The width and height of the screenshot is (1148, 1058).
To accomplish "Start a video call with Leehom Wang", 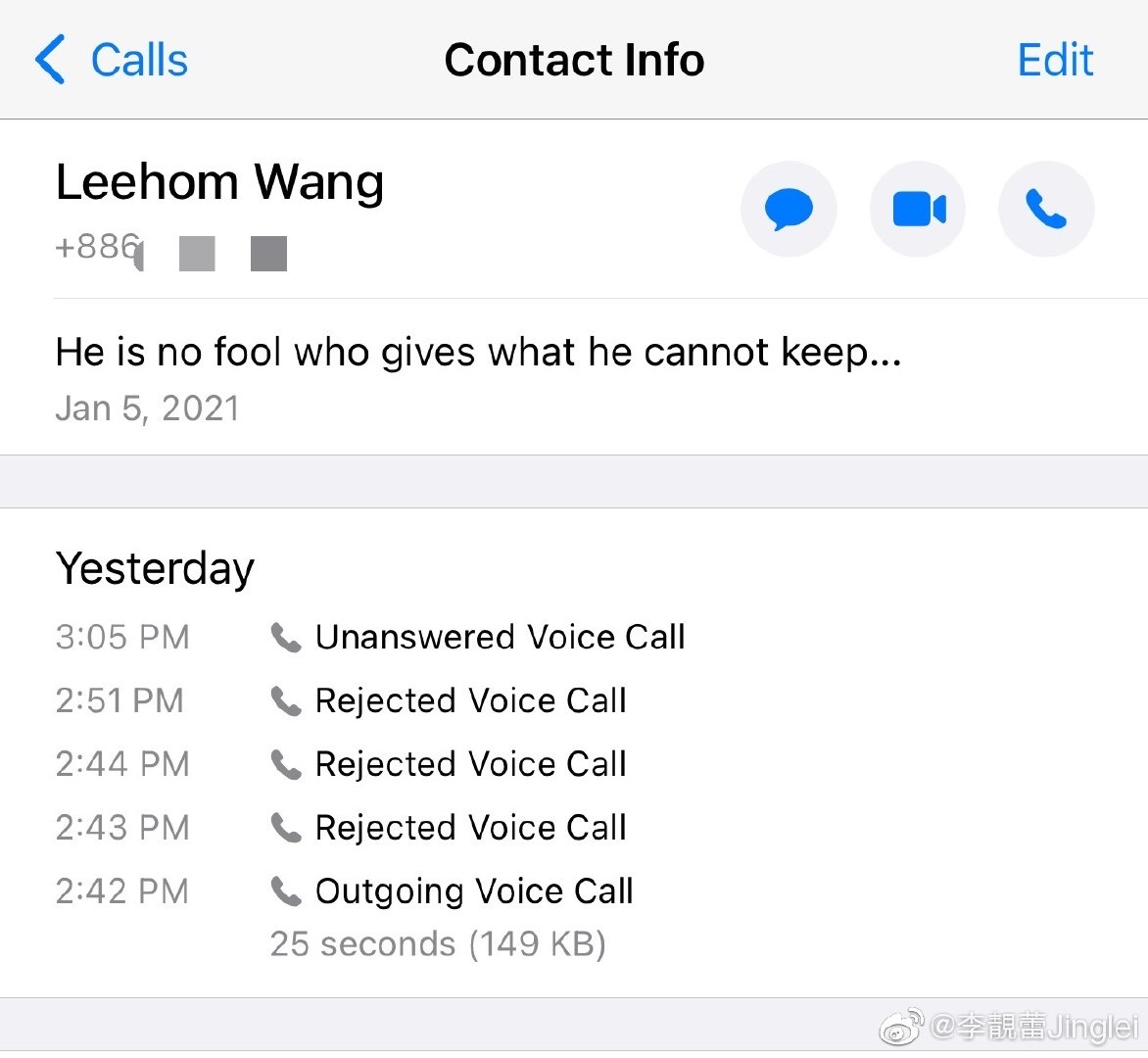I will click(x=918, y=209).
